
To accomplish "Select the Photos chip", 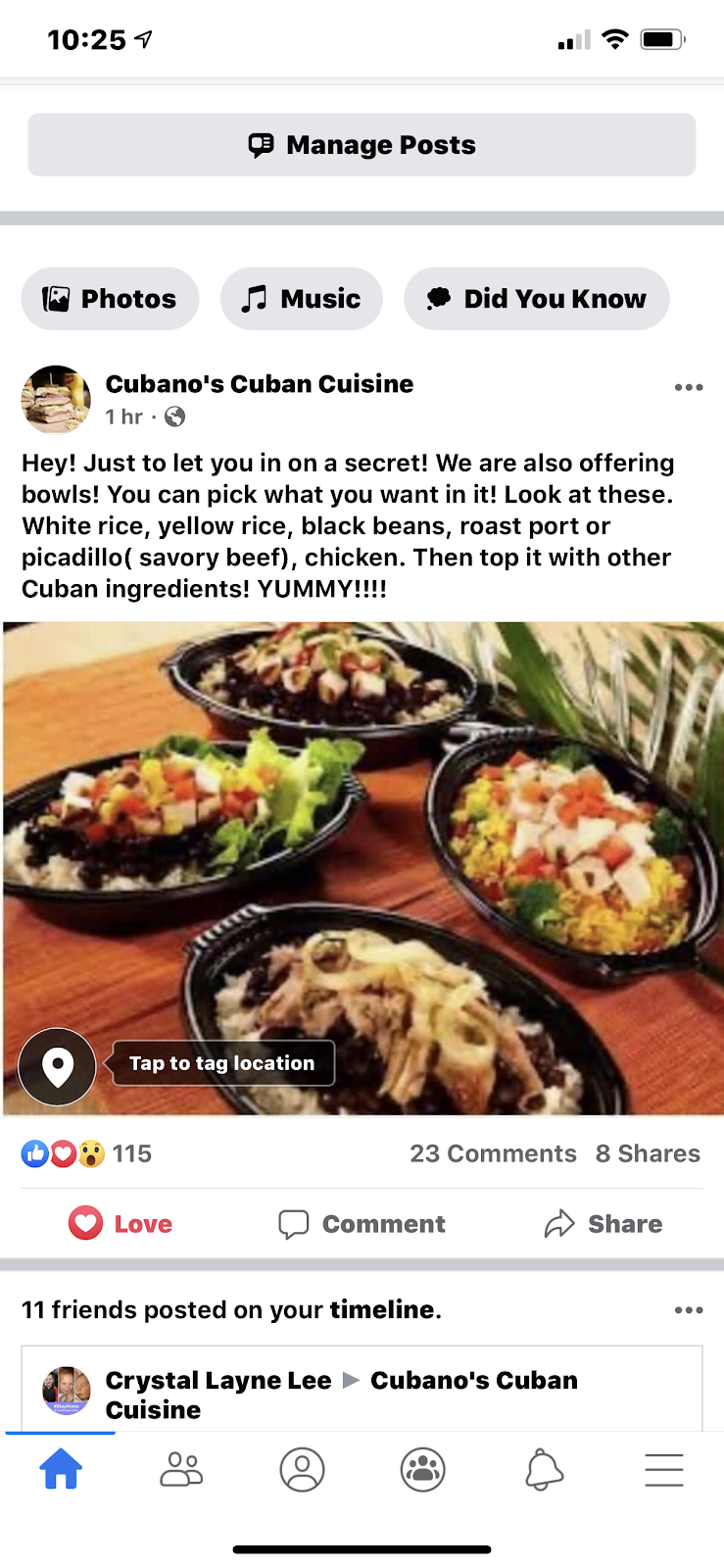I will pos(110,299).
